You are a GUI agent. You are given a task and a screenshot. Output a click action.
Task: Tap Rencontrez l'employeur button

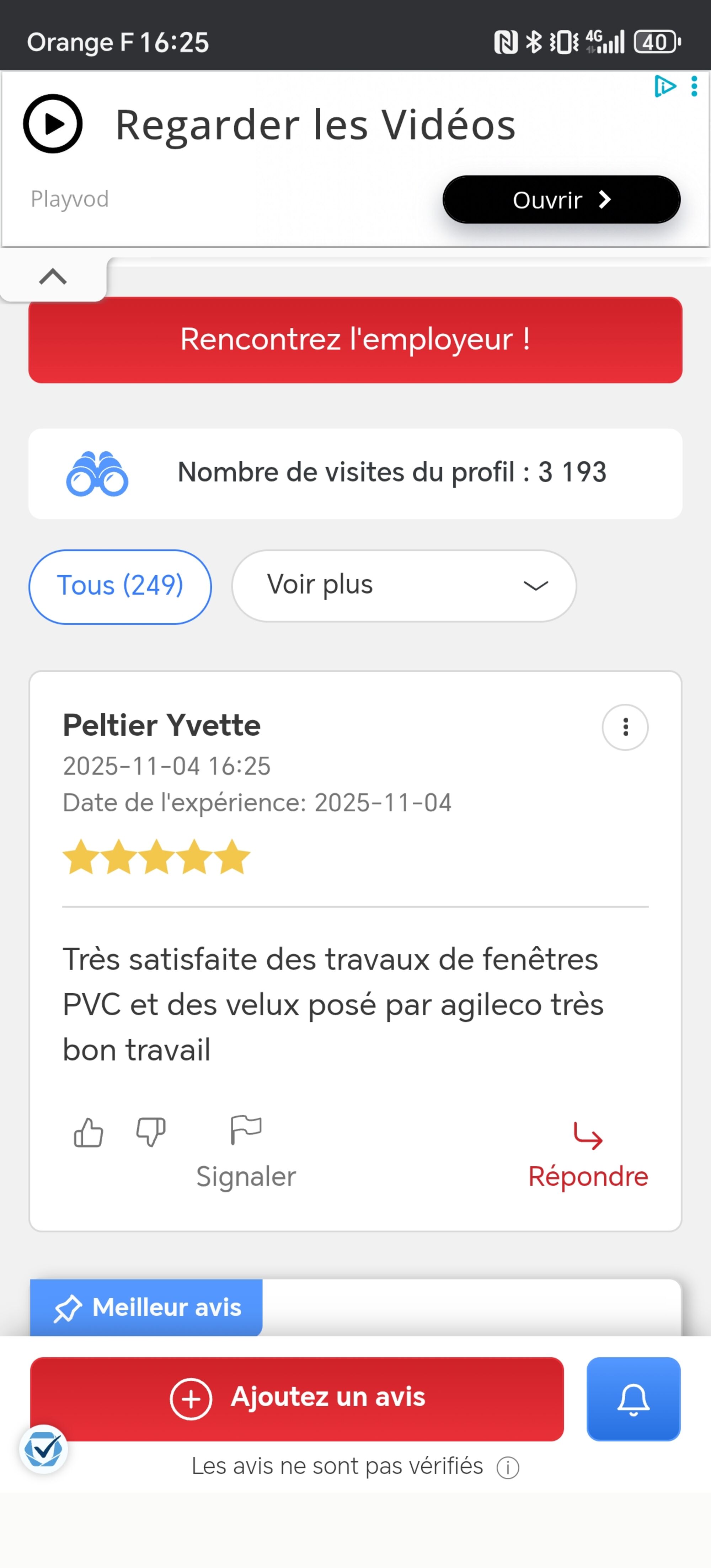pos(355,340)
